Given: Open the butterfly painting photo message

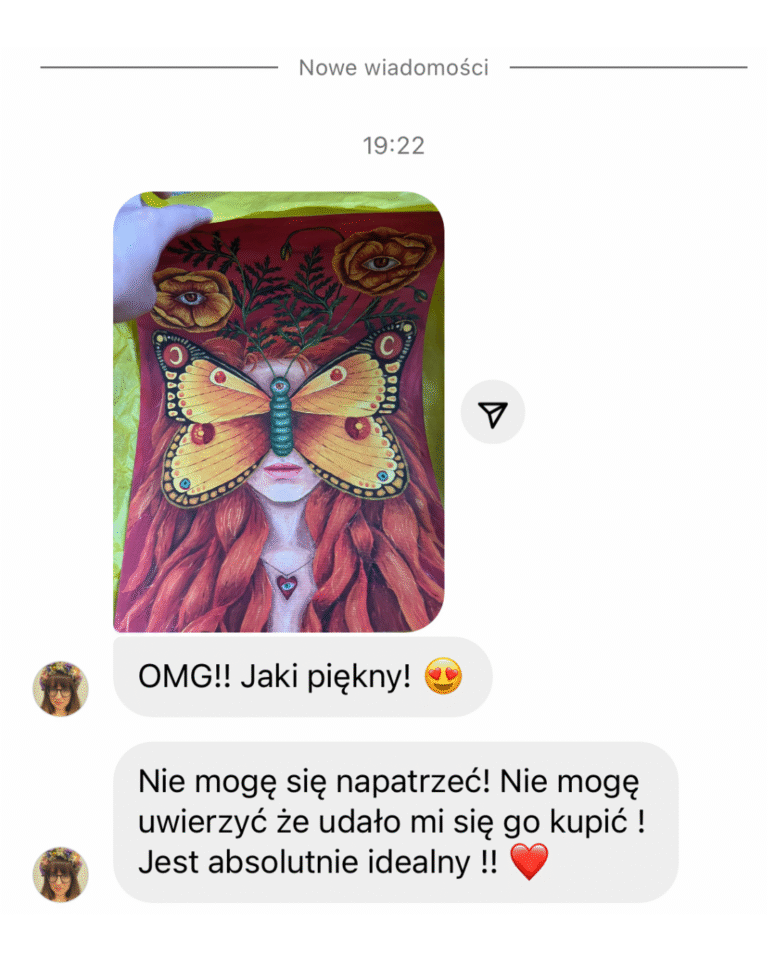Looking at the screenshot, I should coord(278,412).
